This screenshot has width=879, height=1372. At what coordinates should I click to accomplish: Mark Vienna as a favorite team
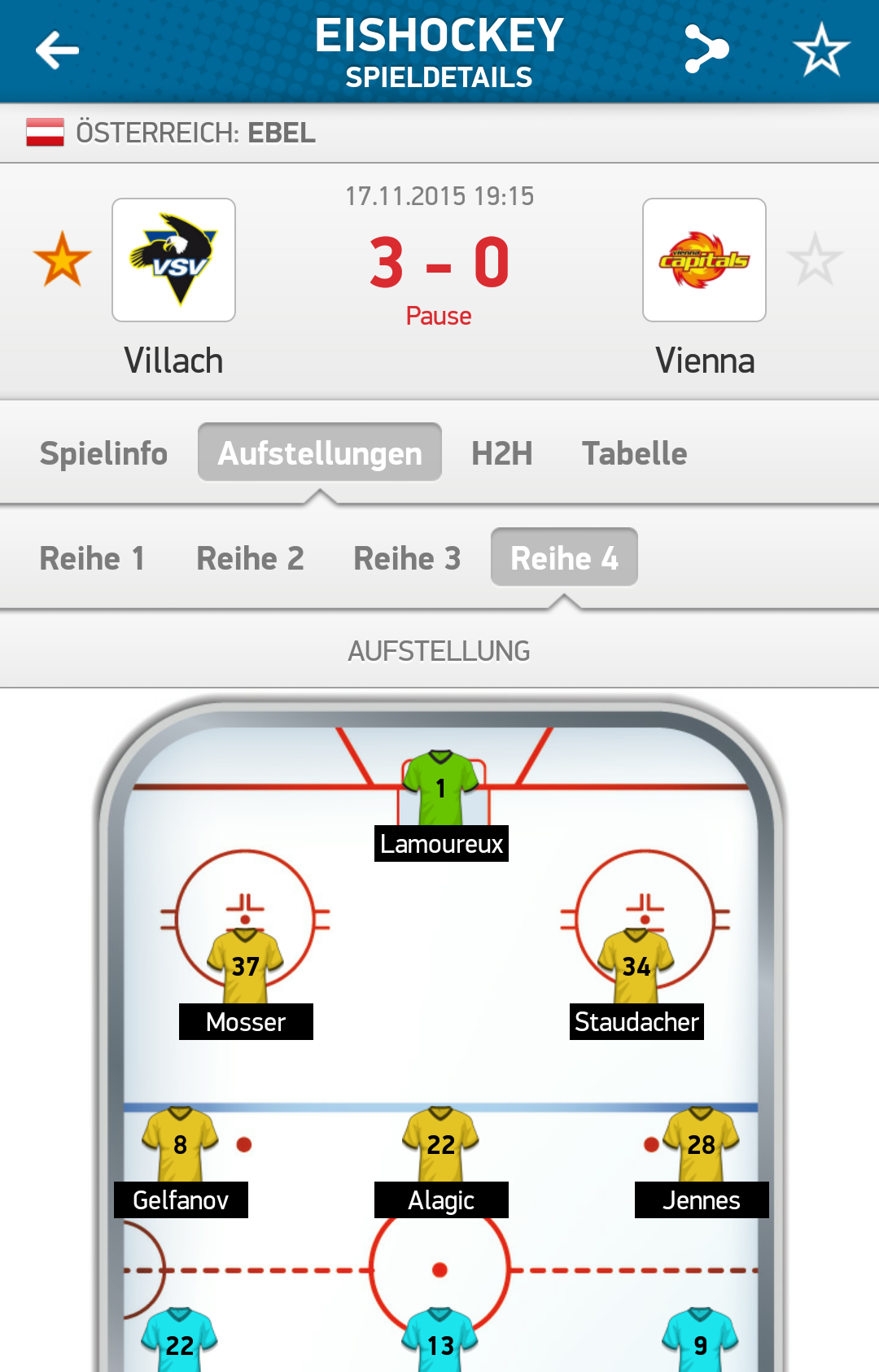(x=815, y=260)
